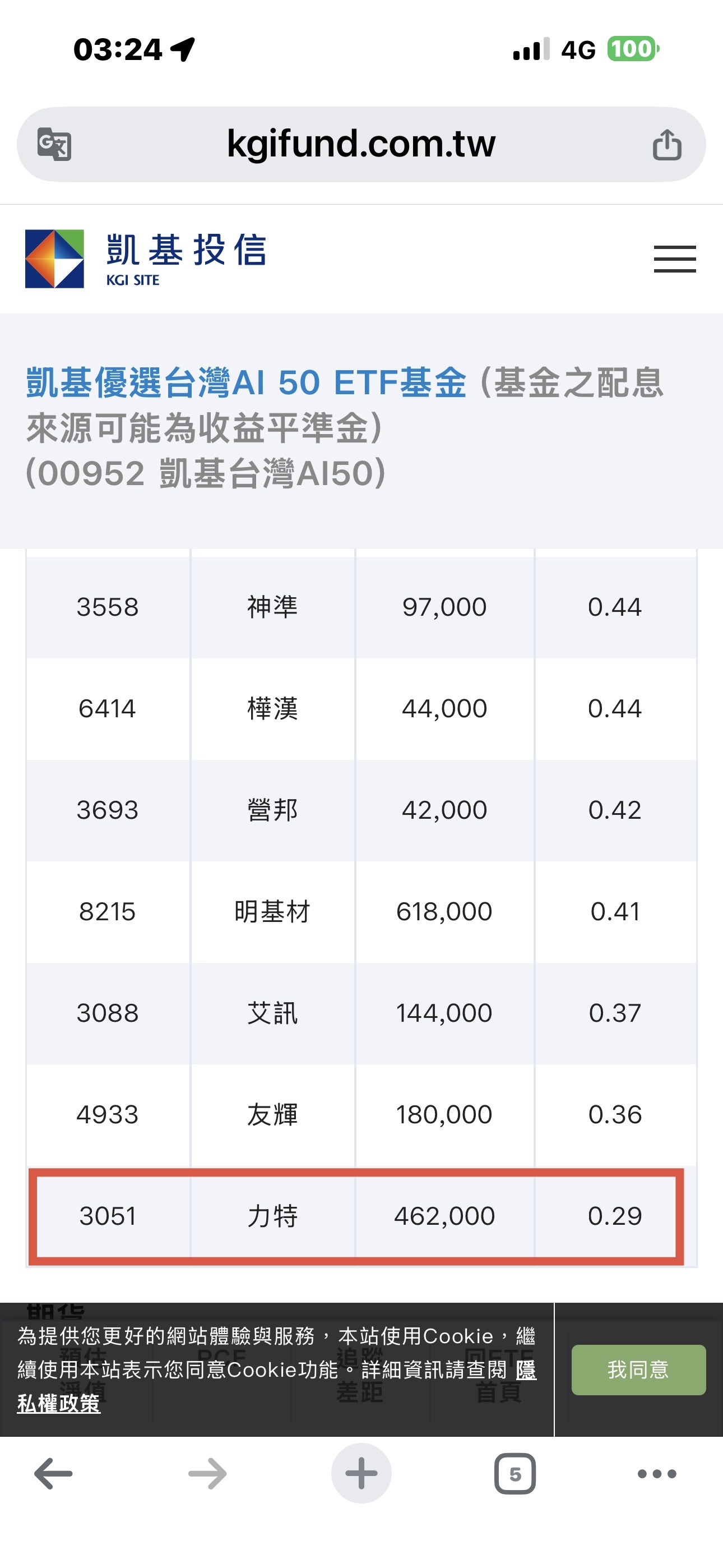View the 5 open tabs
This screenshot has height=1568, width=723.
coord(515,1474)
